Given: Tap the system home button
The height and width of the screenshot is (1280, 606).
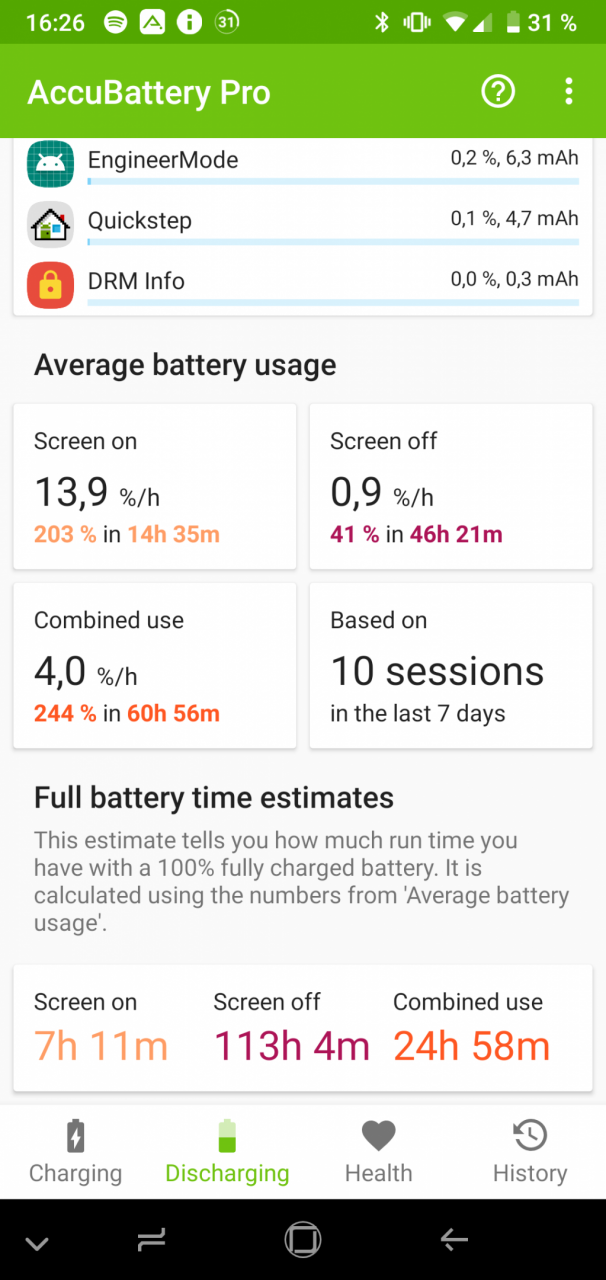Looking at the screenshot, I should click(302, 1240).
